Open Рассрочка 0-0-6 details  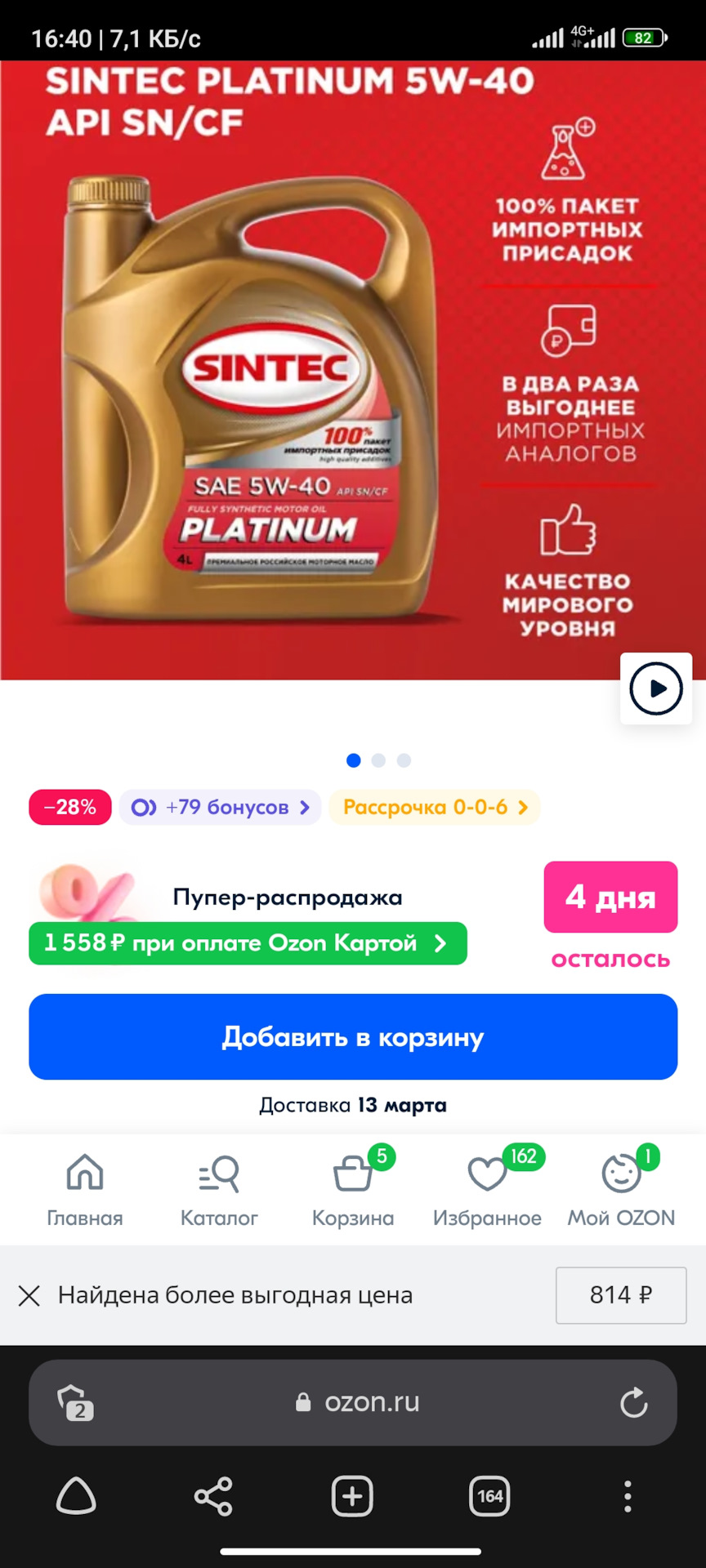(435, 807)
